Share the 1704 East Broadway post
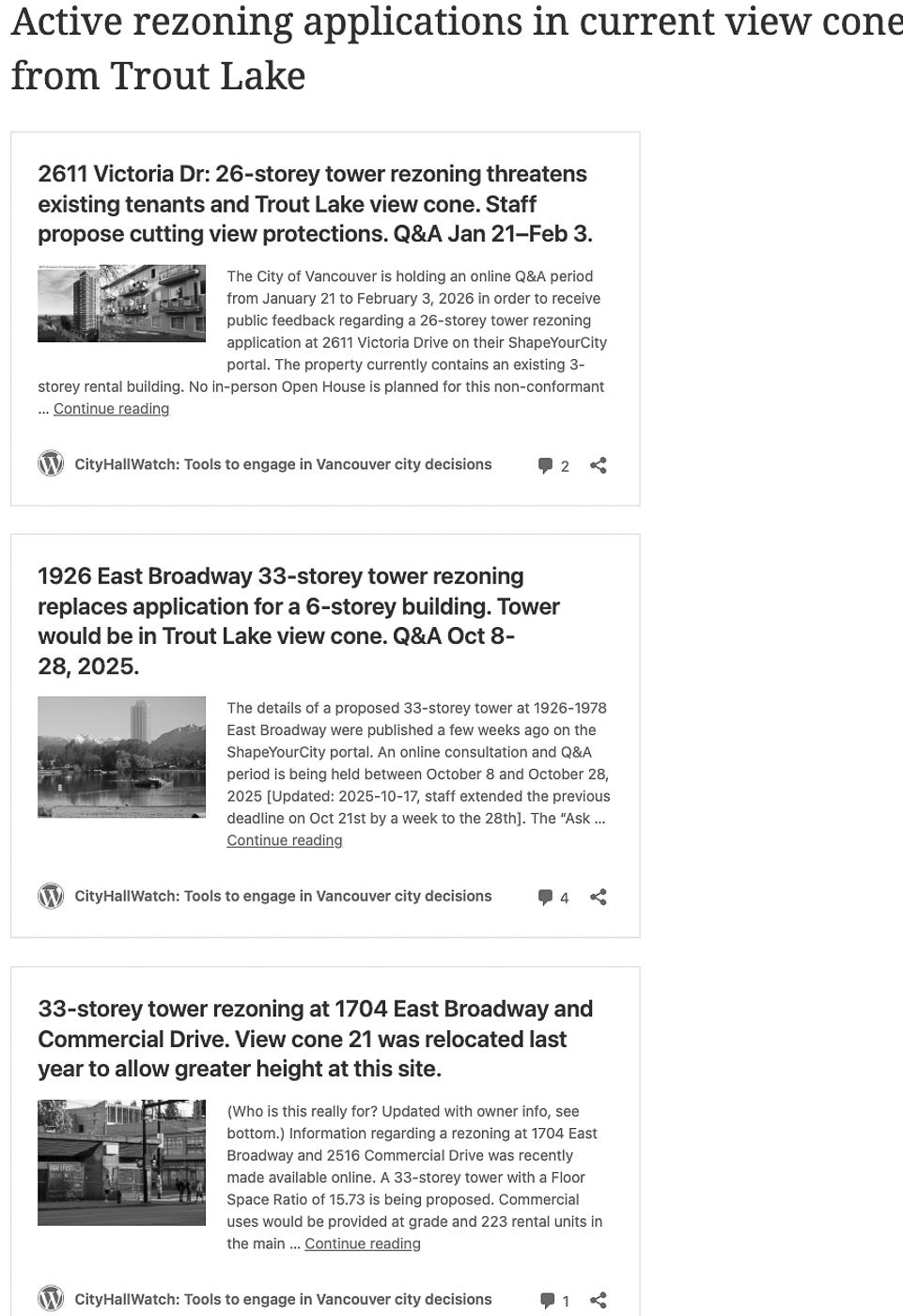903x1316 pixels. (598, 1300)
